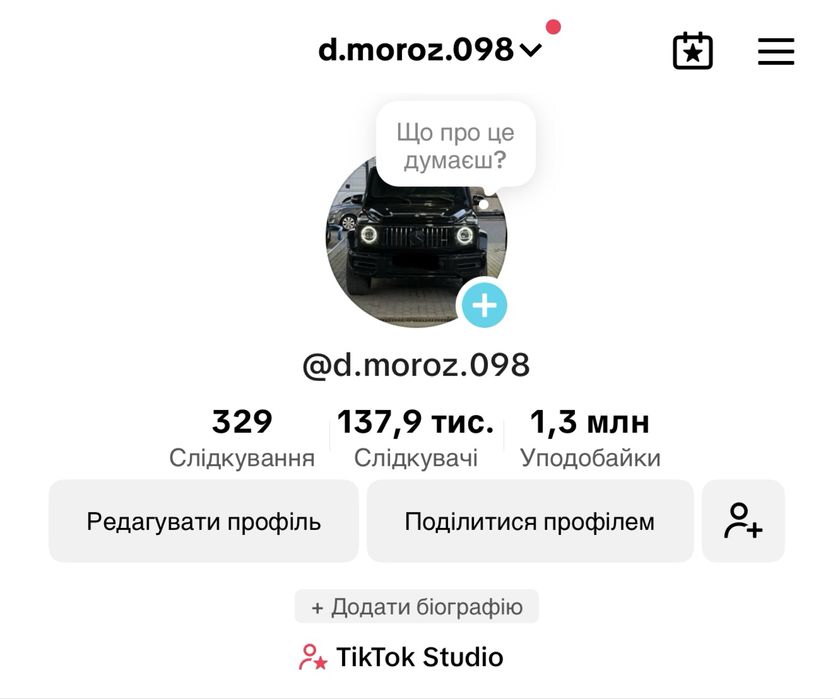Select Поділитися профілем
Viewport: 833px width, 699px height.
(x=529, y=521)
